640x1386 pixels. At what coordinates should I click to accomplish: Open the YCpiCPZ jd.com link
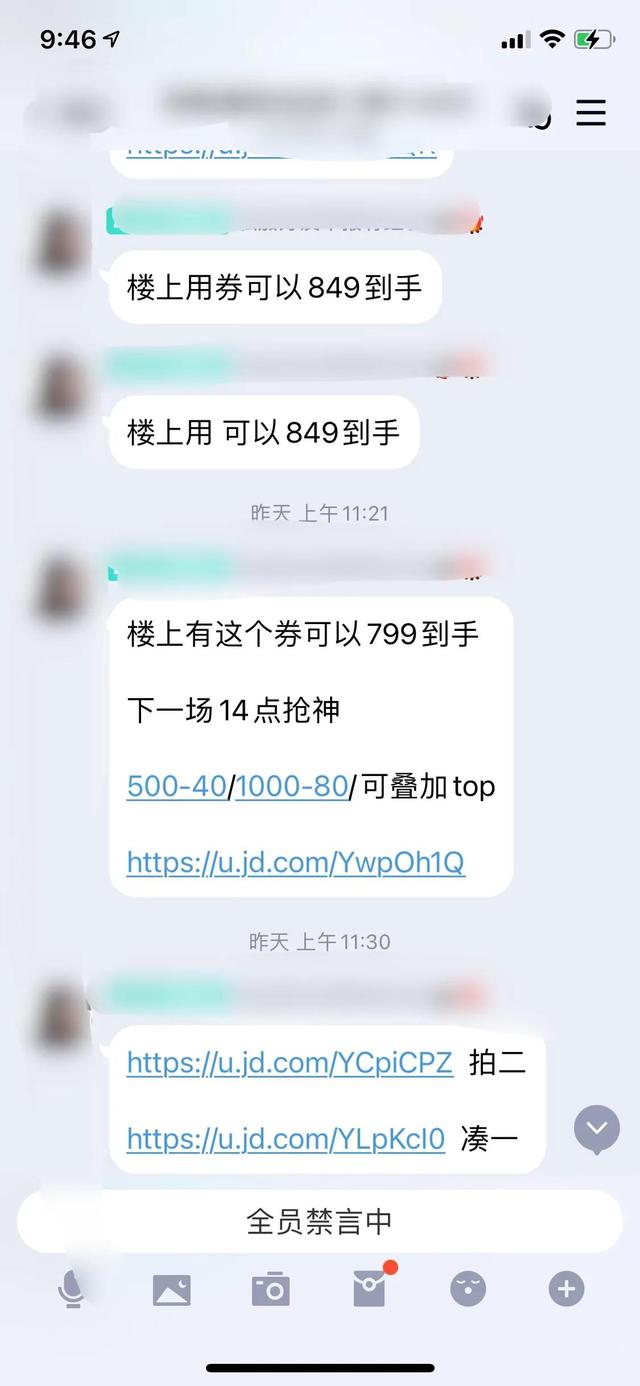click(x=289, y=1062)
